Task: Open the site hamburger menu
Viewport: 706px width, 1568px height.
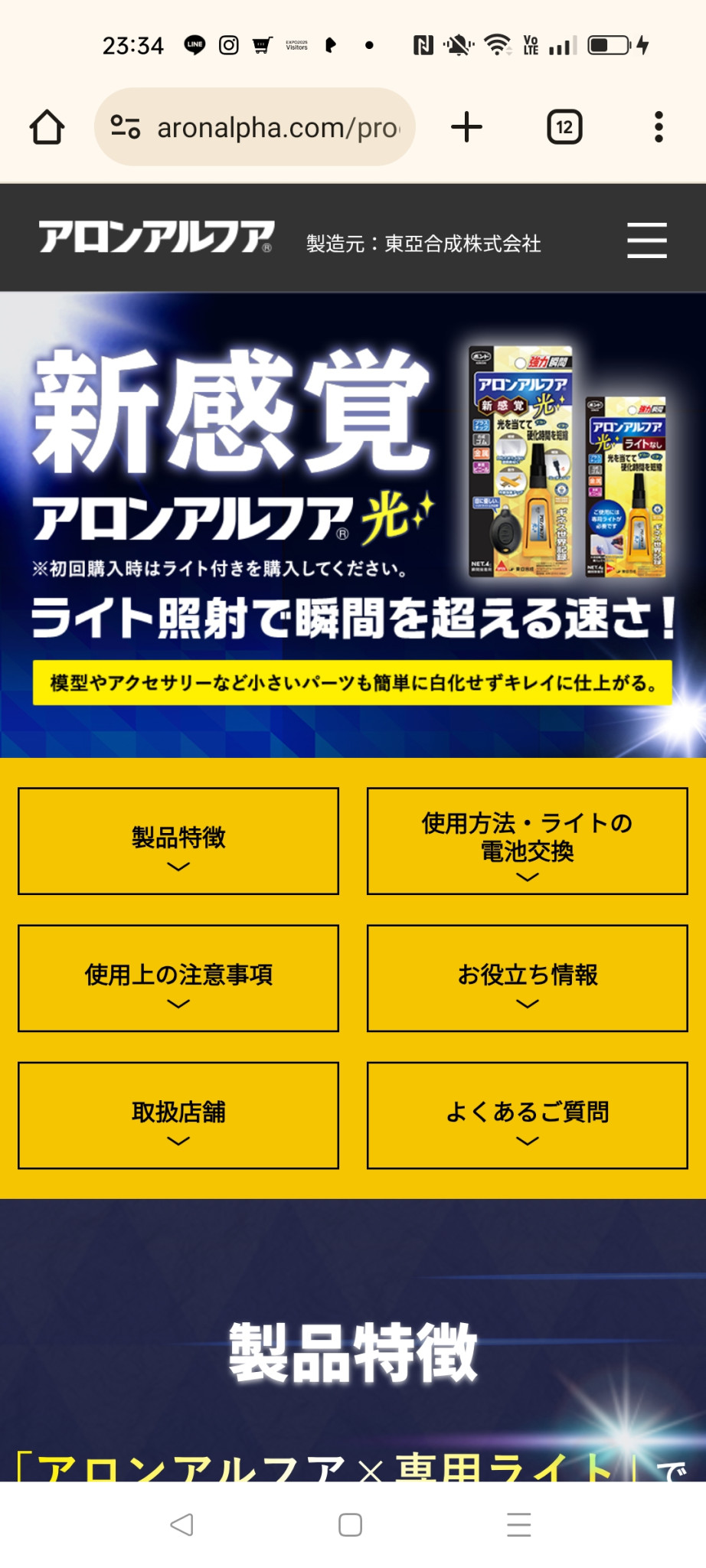Action: (647, 240)
